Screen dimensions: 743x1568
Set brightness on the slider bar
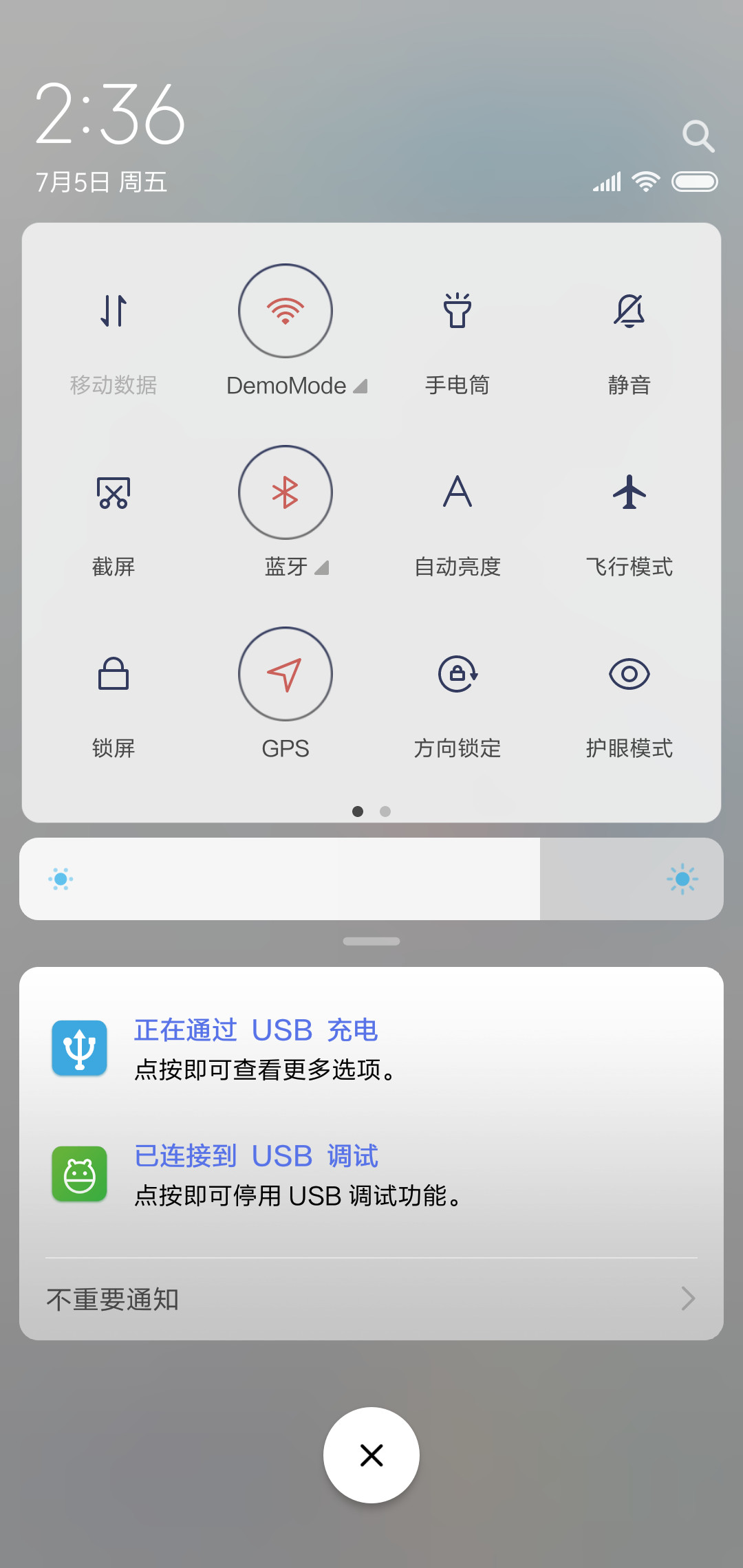(x=371, y=879)
